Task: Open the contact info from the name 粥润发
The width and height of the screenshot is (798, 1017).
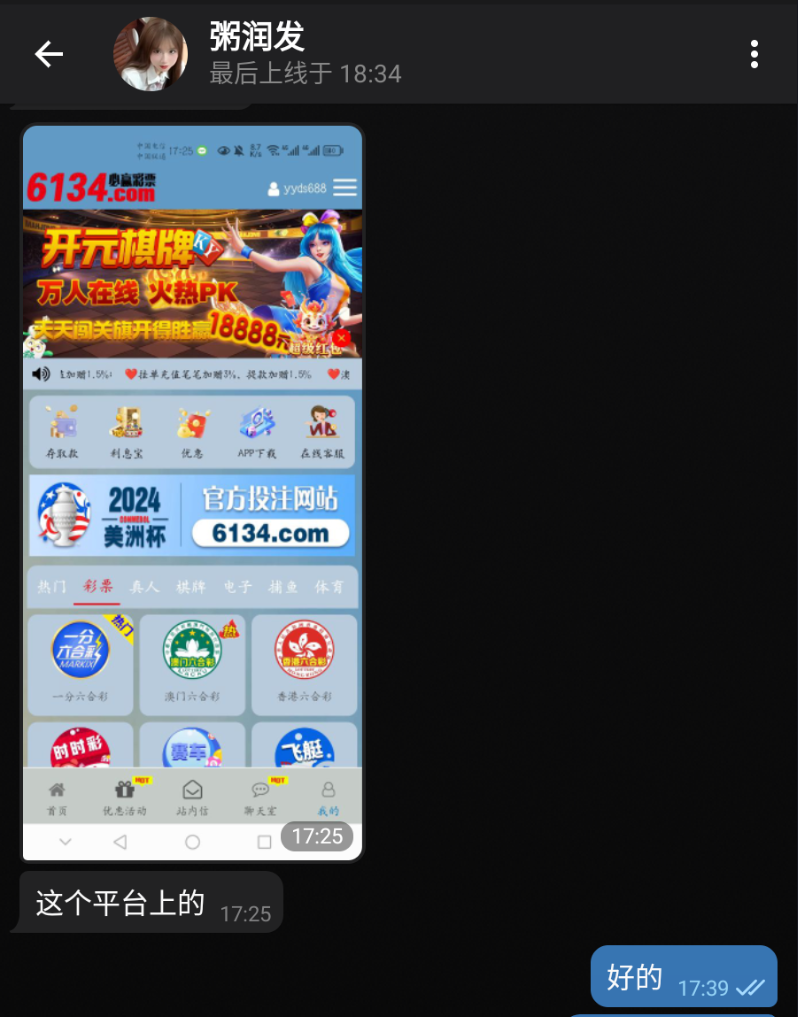Action: tap(257, 38)
